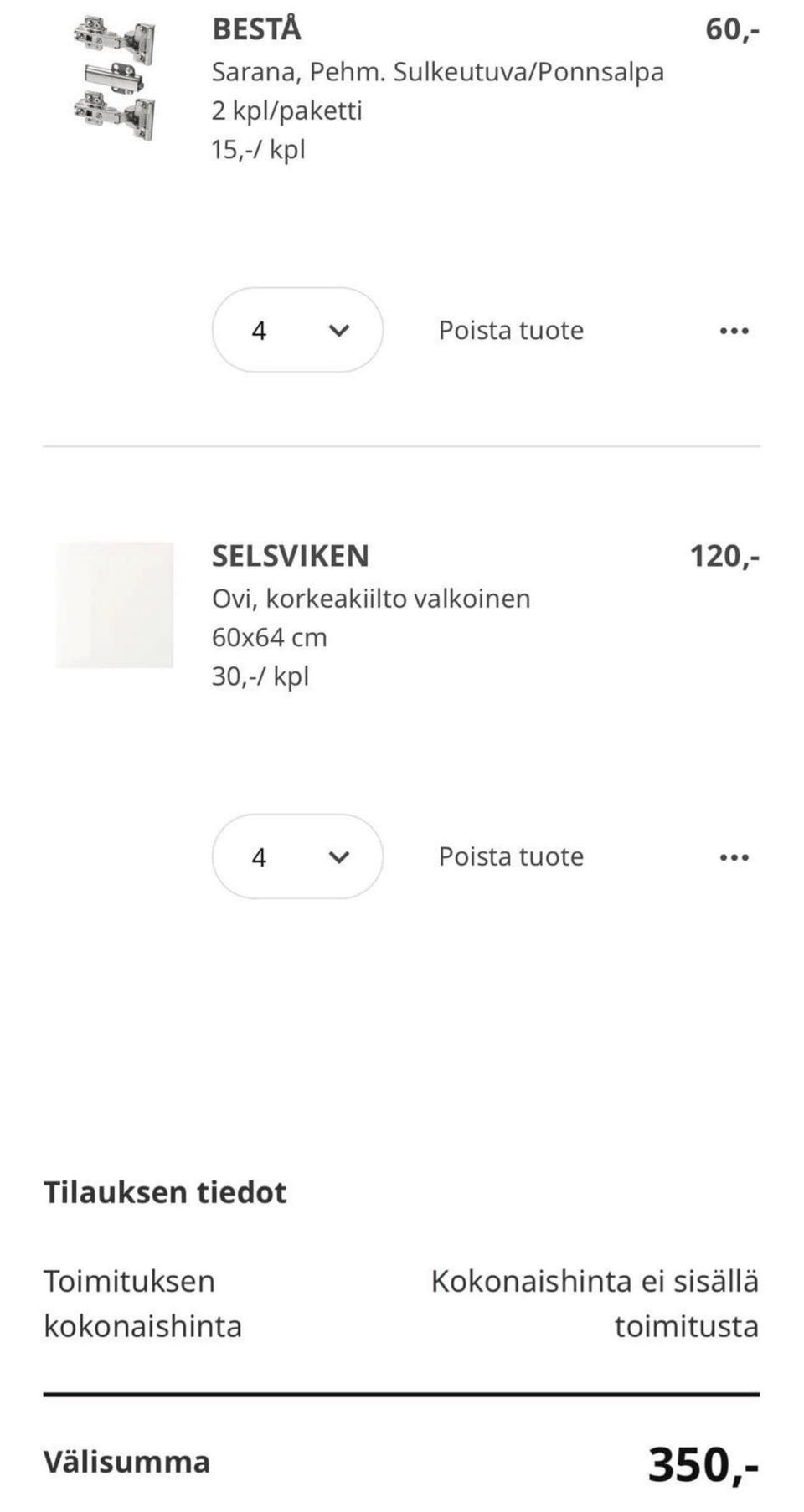This screenshot has width=804, height=1512.
Task: Remove BESTÅ hinge from cart via Poista tuote
Action: (x=511, y=330)
